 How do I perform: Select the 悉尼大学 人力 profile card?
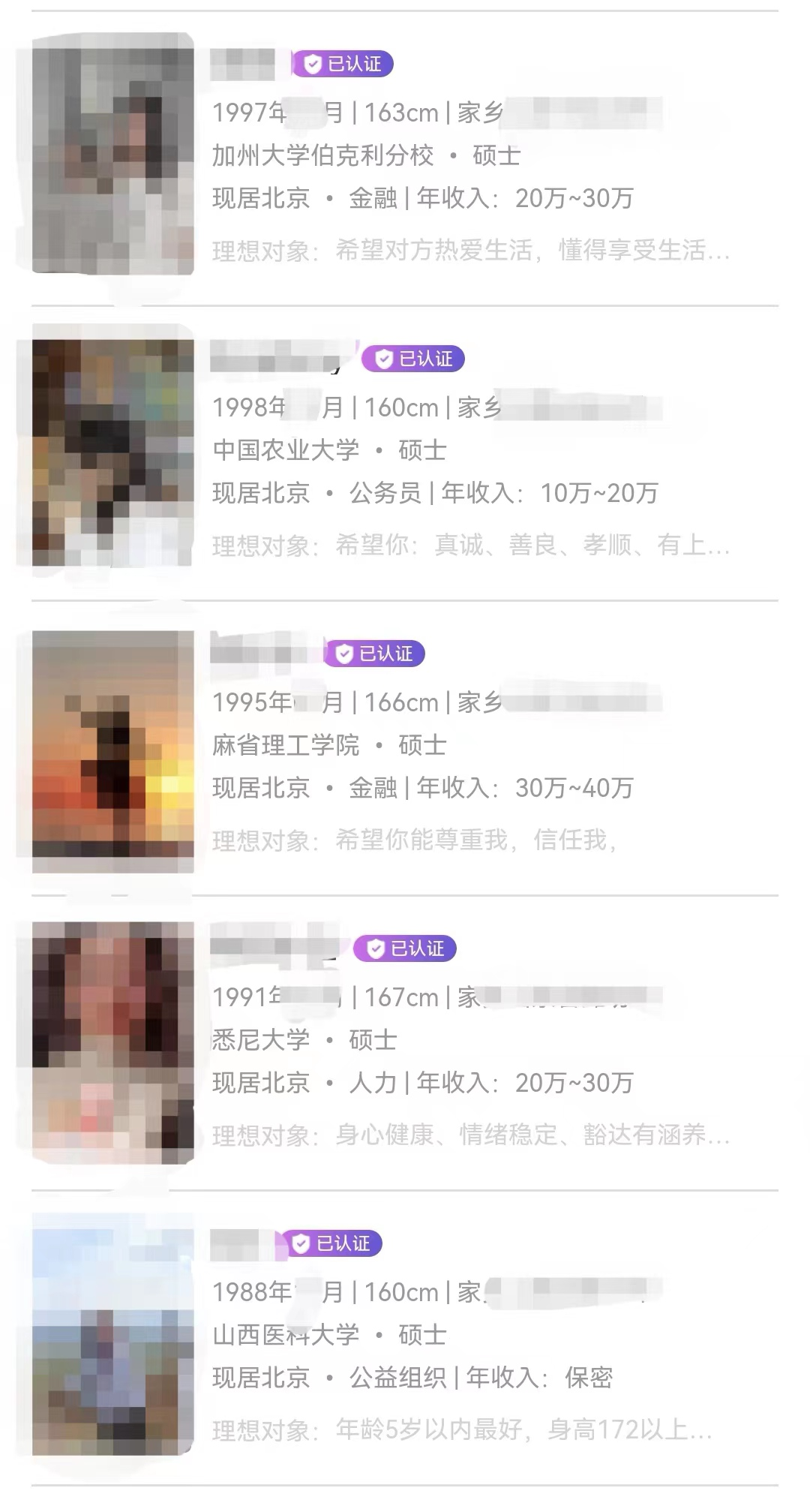click(405, 1043)
